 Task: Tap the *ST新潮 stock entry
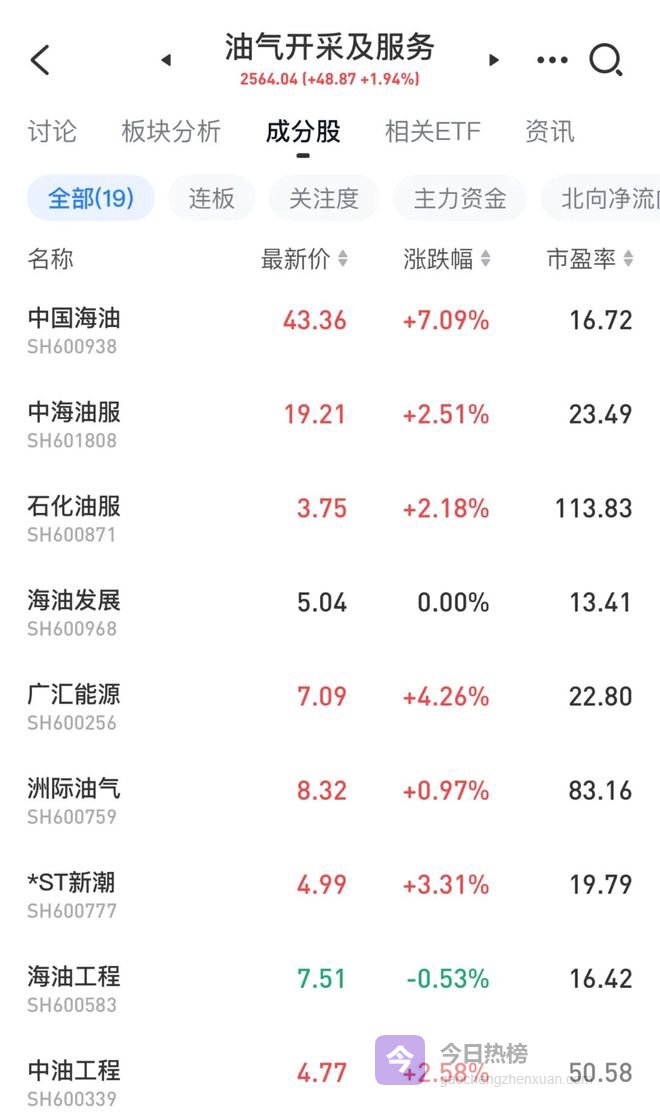(72, 894)
